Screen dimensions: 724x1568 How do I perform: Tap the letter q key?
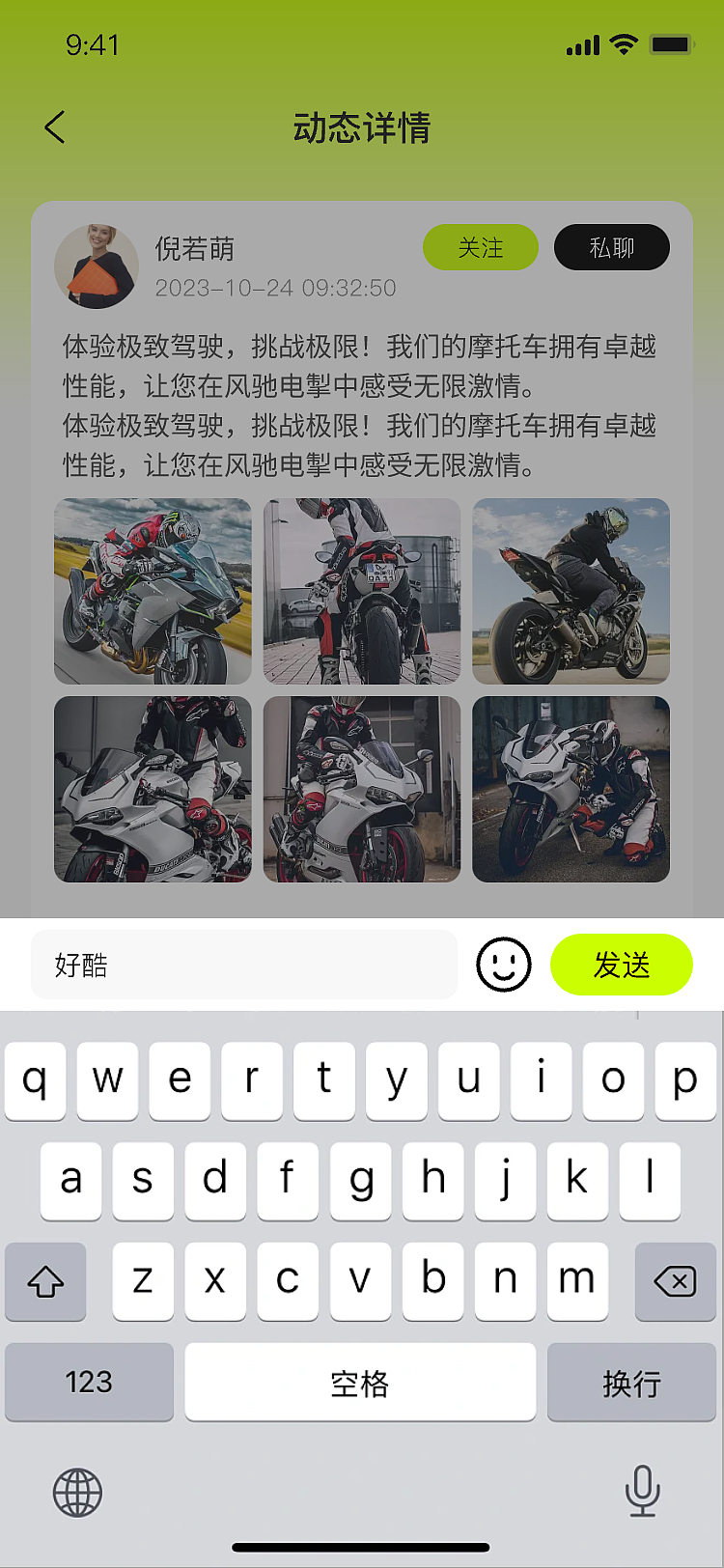[x=35, y=1081]
